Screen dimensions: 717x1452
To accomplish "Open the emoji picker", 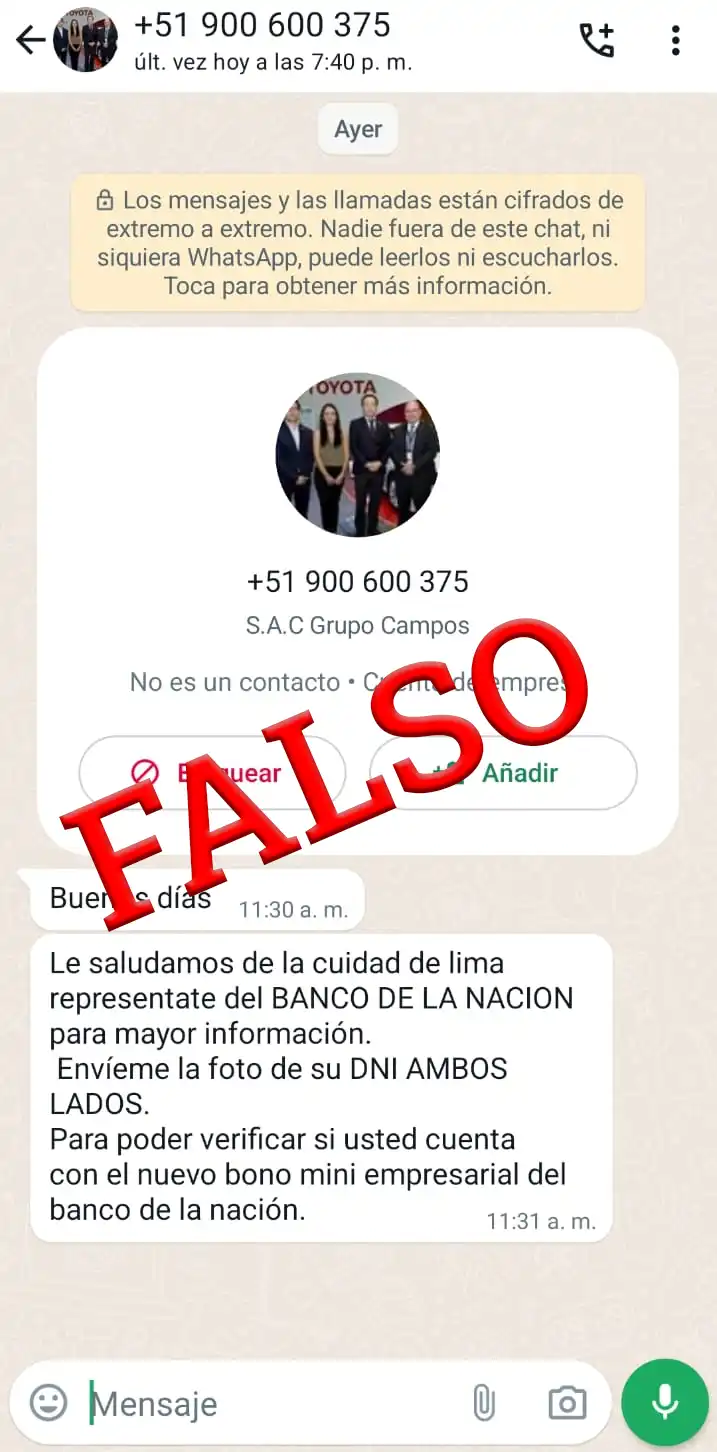I will pyautogui.click(x=48, y=1402).
